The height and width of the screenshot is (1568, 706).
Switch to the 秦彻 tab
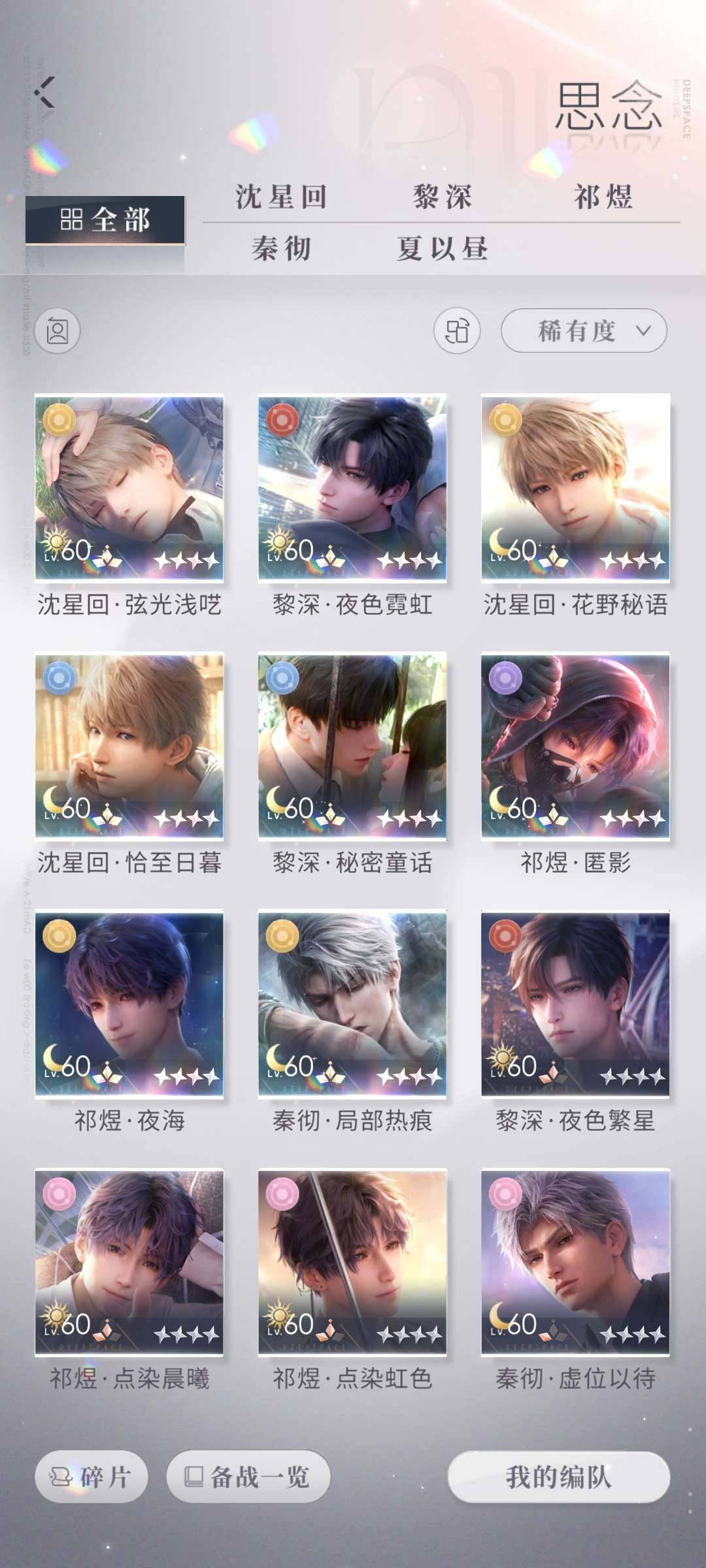click(281, 248)
